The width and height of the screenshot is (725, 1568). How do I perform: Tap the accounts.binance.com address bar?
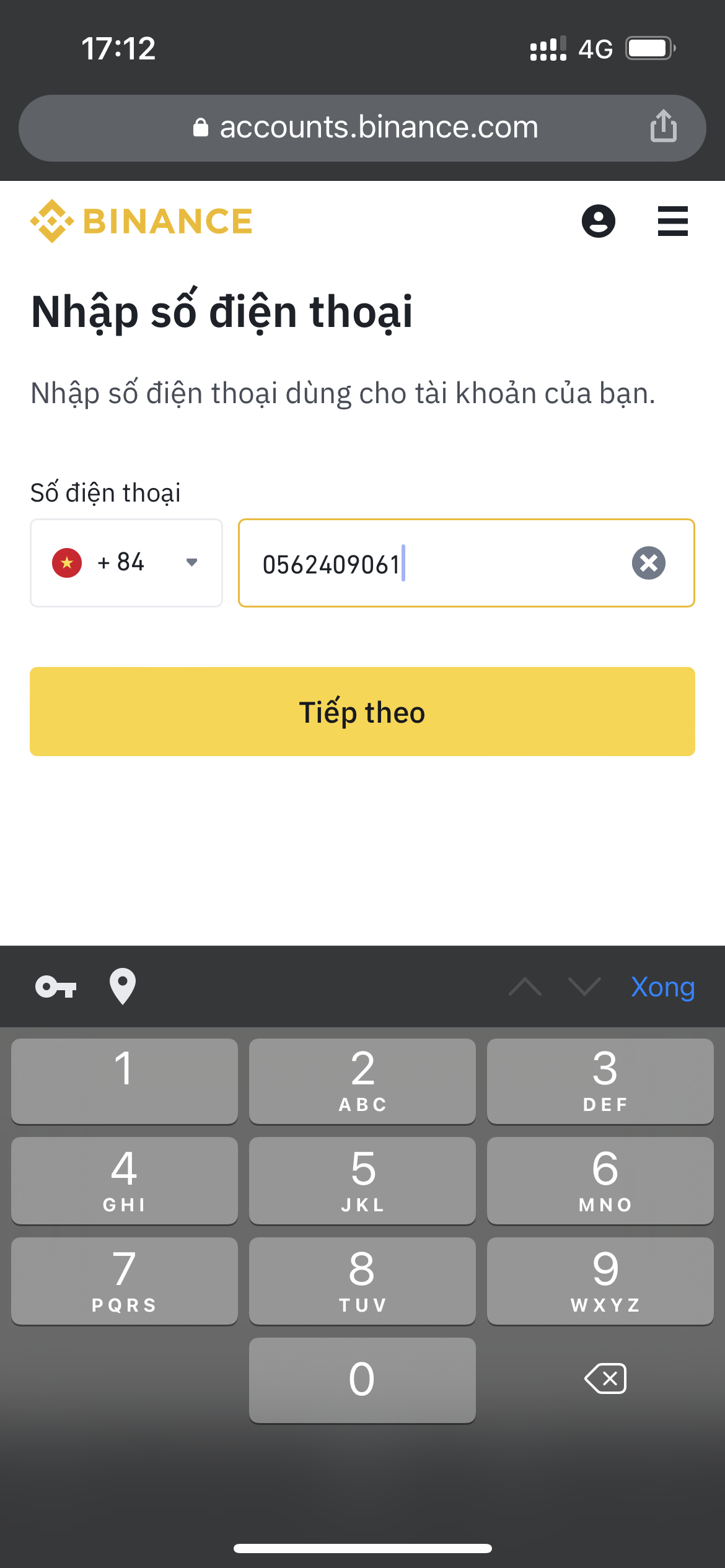[362, 128]
